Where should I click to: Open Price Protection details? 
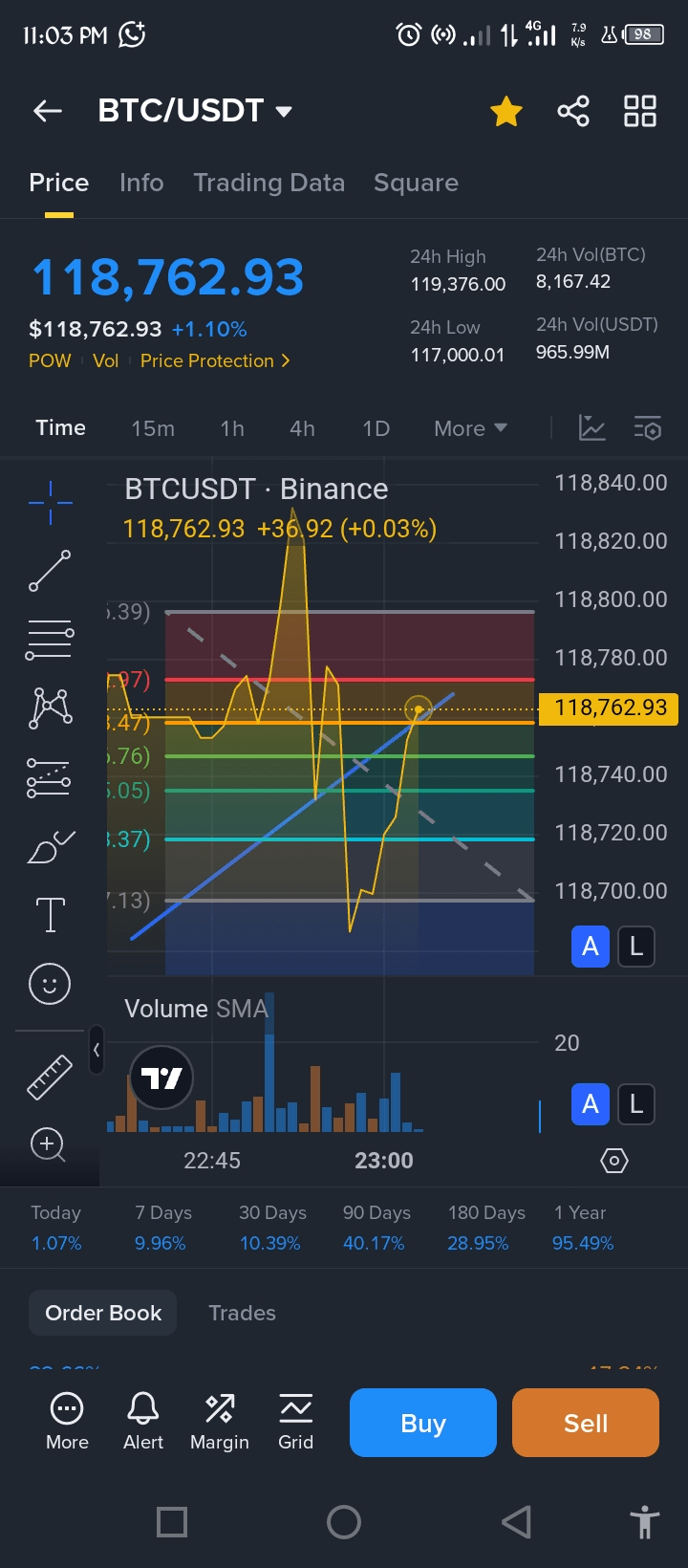[215, 360]
